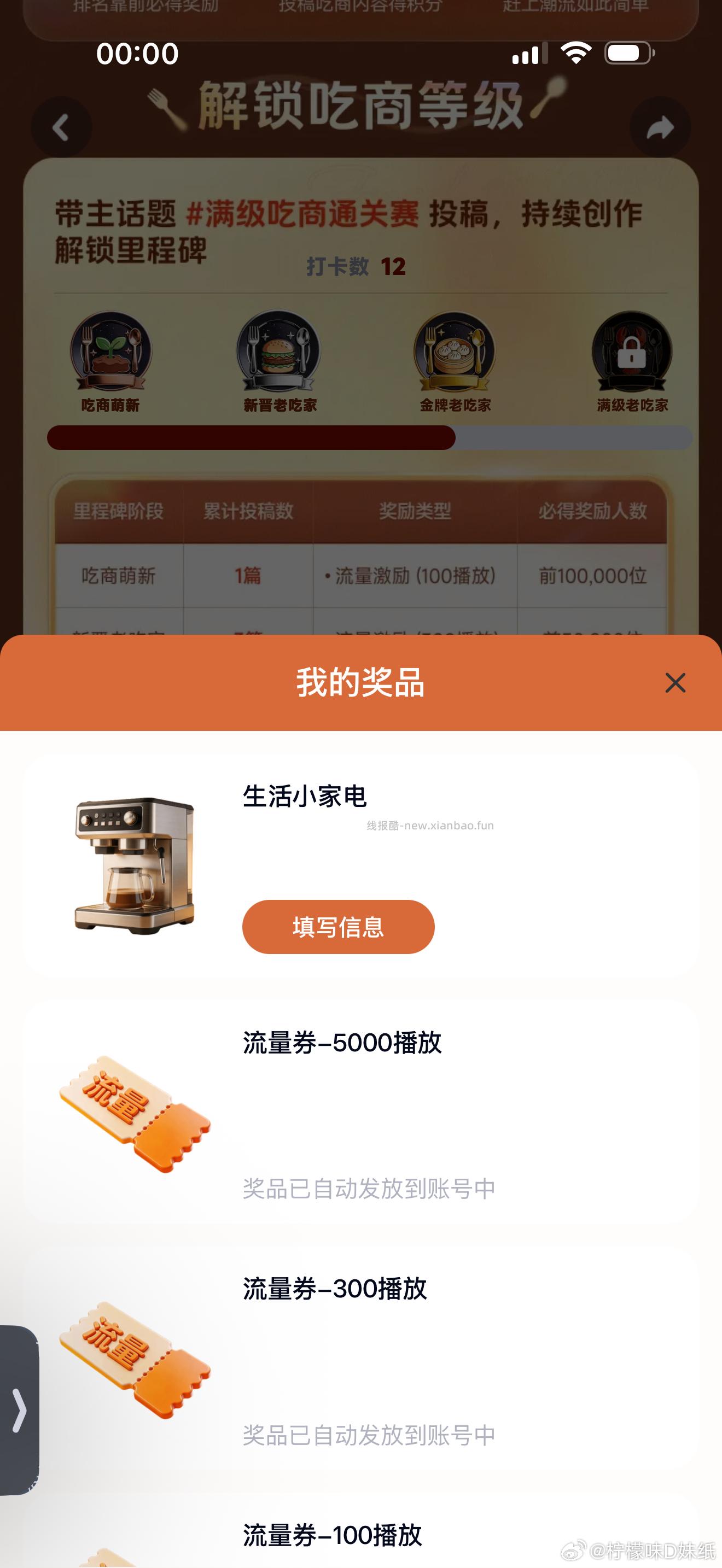Image resolution: width=722 pixels, height=1568 pixels.
Task: Collapse the 我的奖品 panel
Action: (674, 683)
